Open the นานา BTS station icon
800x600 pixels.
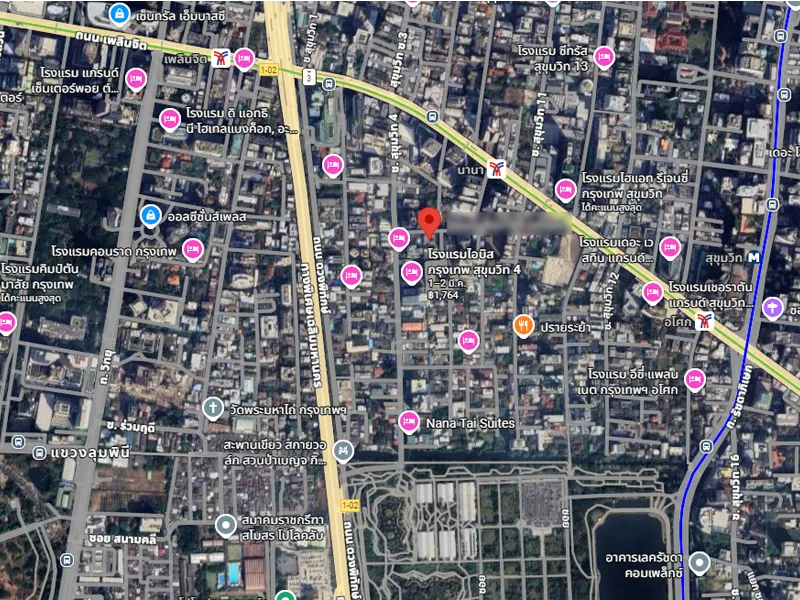[497, 168]
